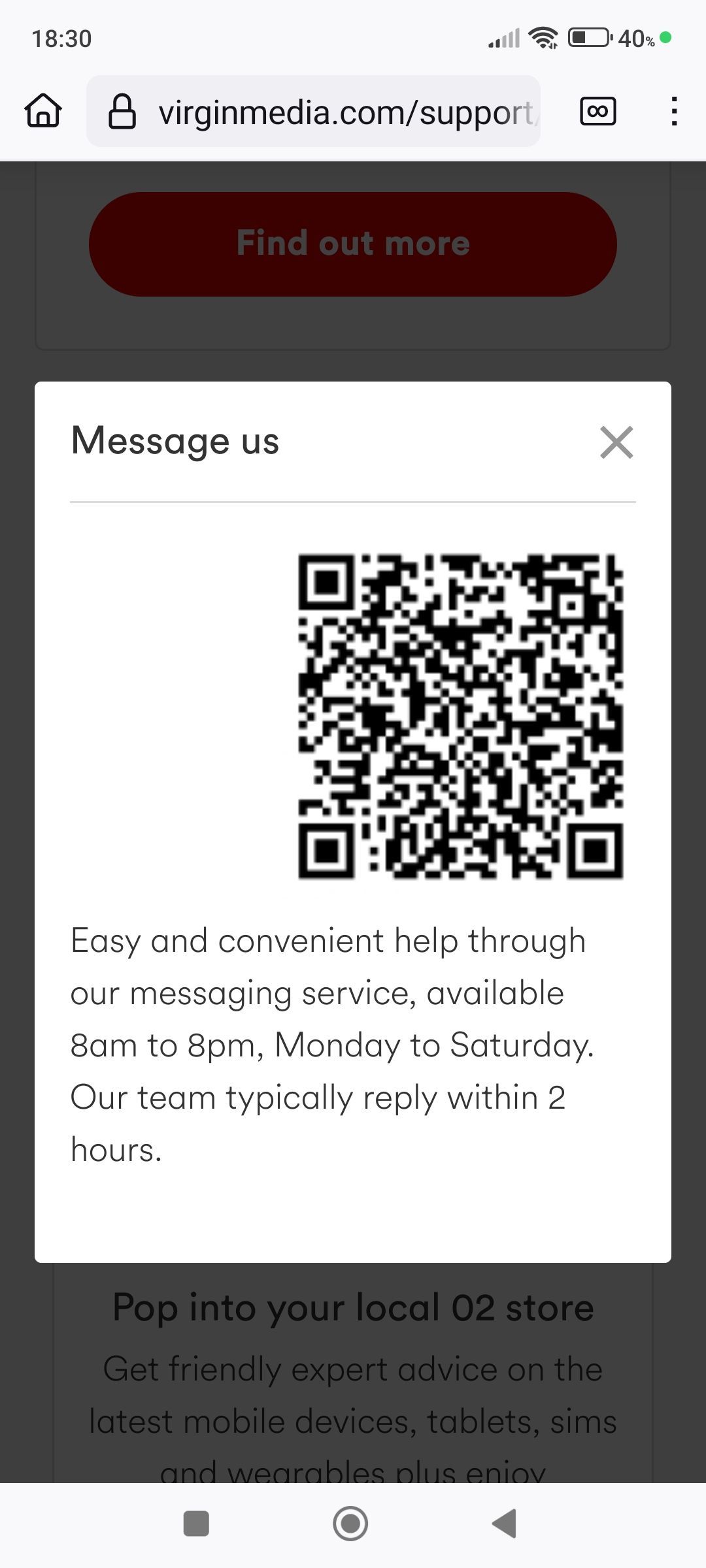Image resolution: width=706 pixels, height=1568 pixels.
Task: Open the three-dot browser menu
Action: (x=673, y=111)
